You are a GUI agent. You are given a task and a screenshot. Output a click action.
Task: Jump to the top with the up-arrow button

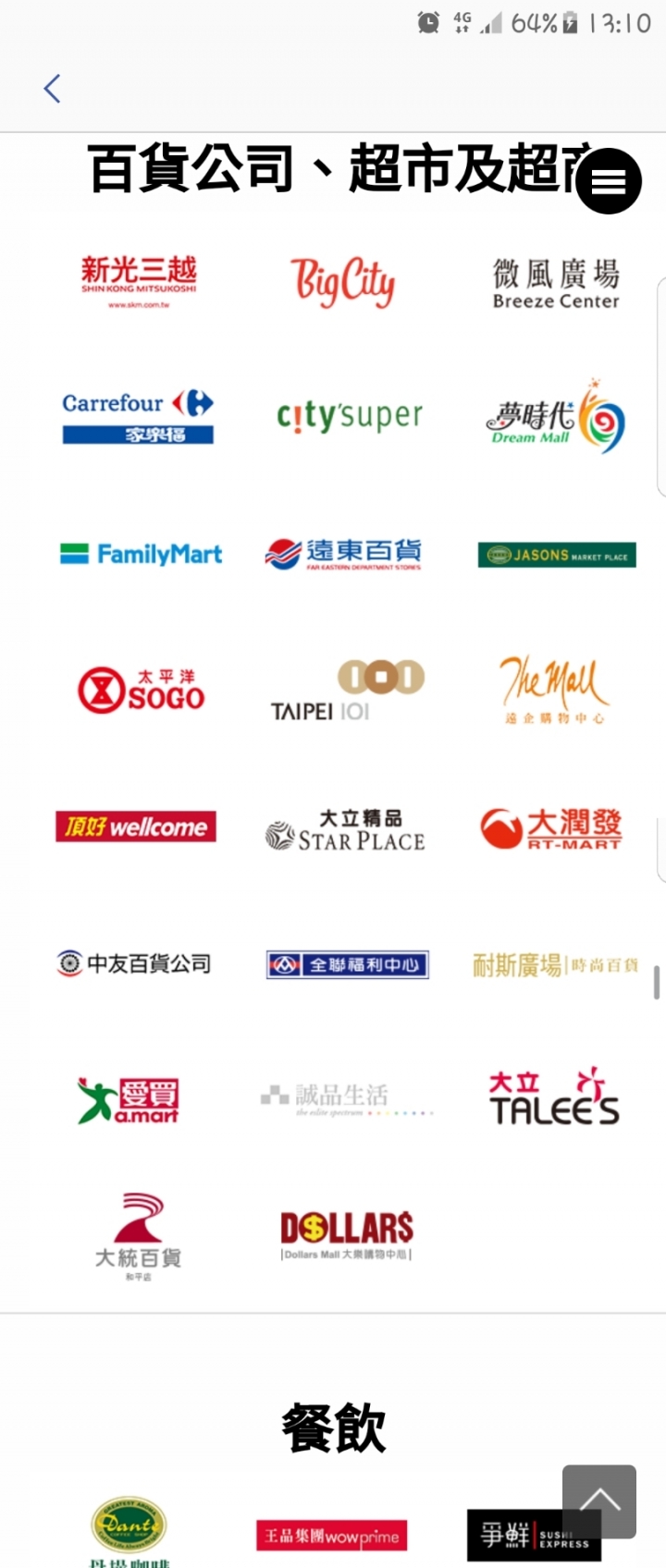pyautogui.click(x=599, y=1501)
